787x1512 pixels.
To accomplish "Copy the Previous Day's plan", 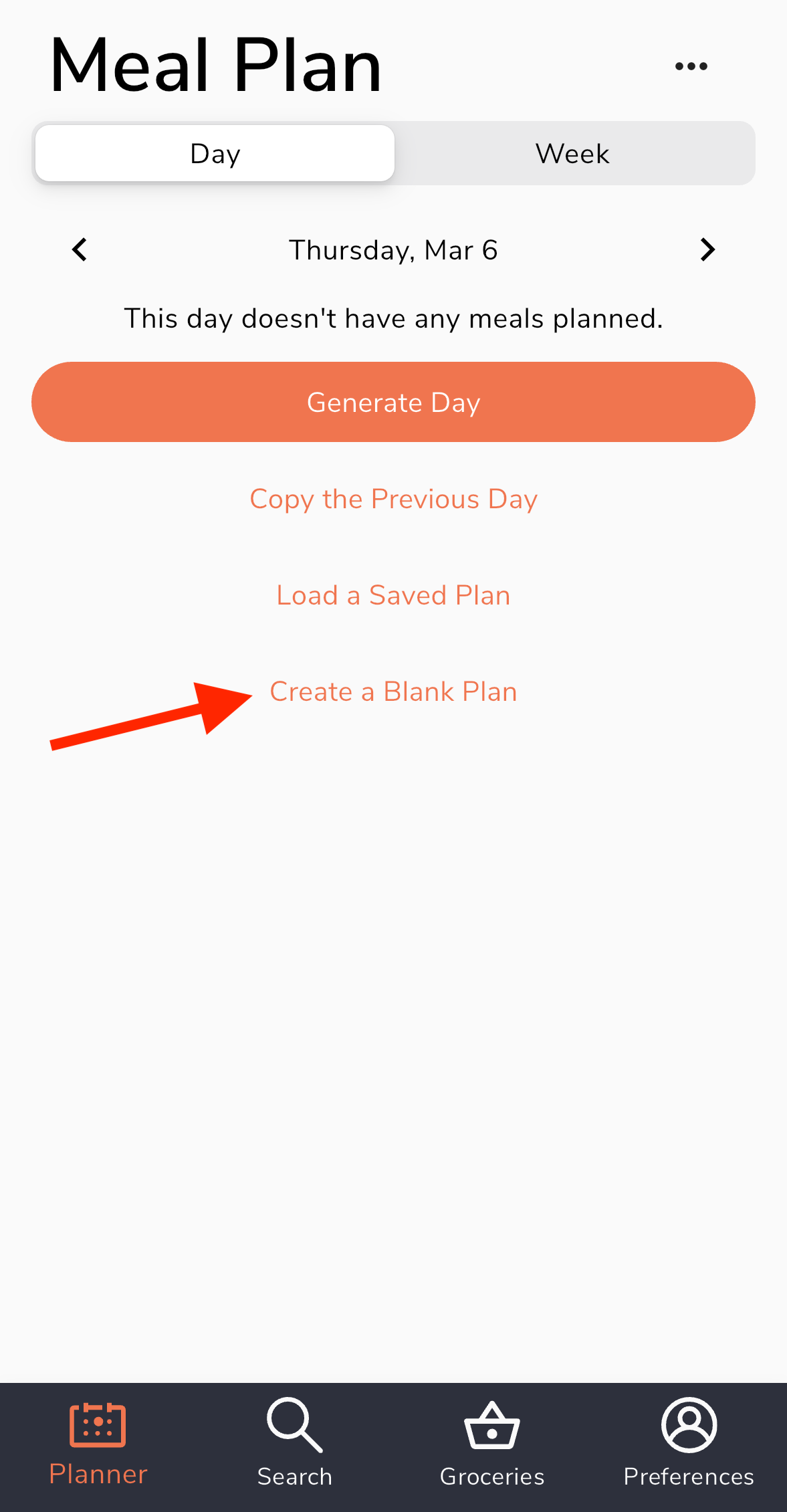I will tap(393, 499).
